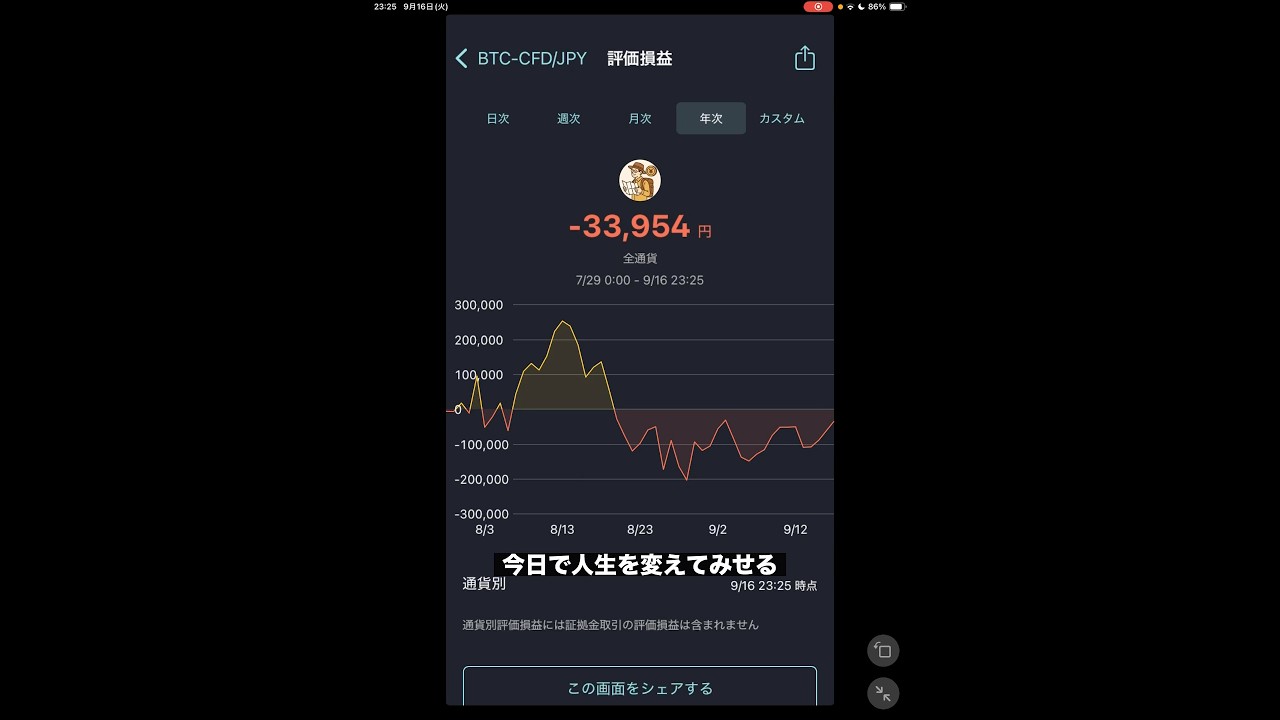Switch to the 日次 tab

click(x=498, y=118)
